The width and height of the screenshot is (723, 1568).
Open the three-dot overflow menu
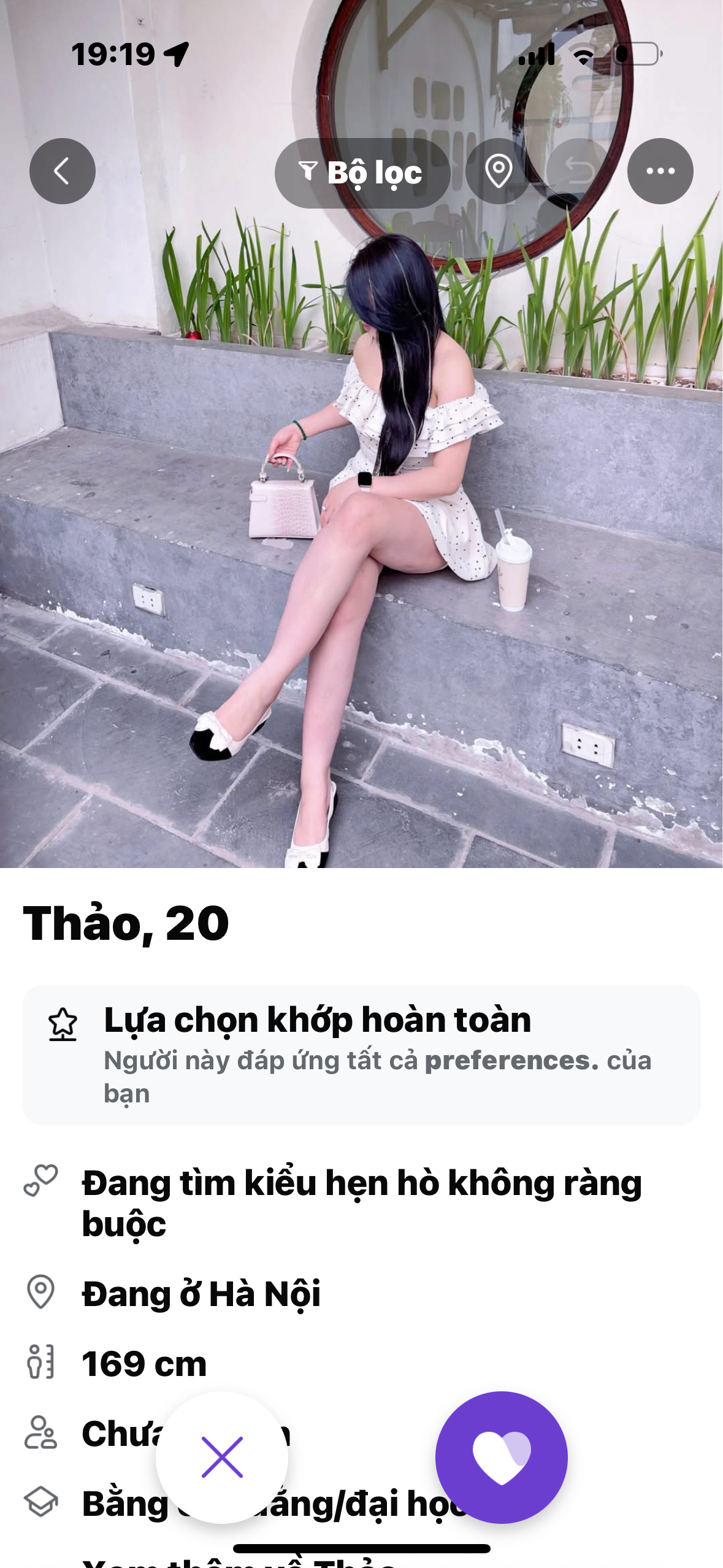pyautogui.click(x=660, y=171)
